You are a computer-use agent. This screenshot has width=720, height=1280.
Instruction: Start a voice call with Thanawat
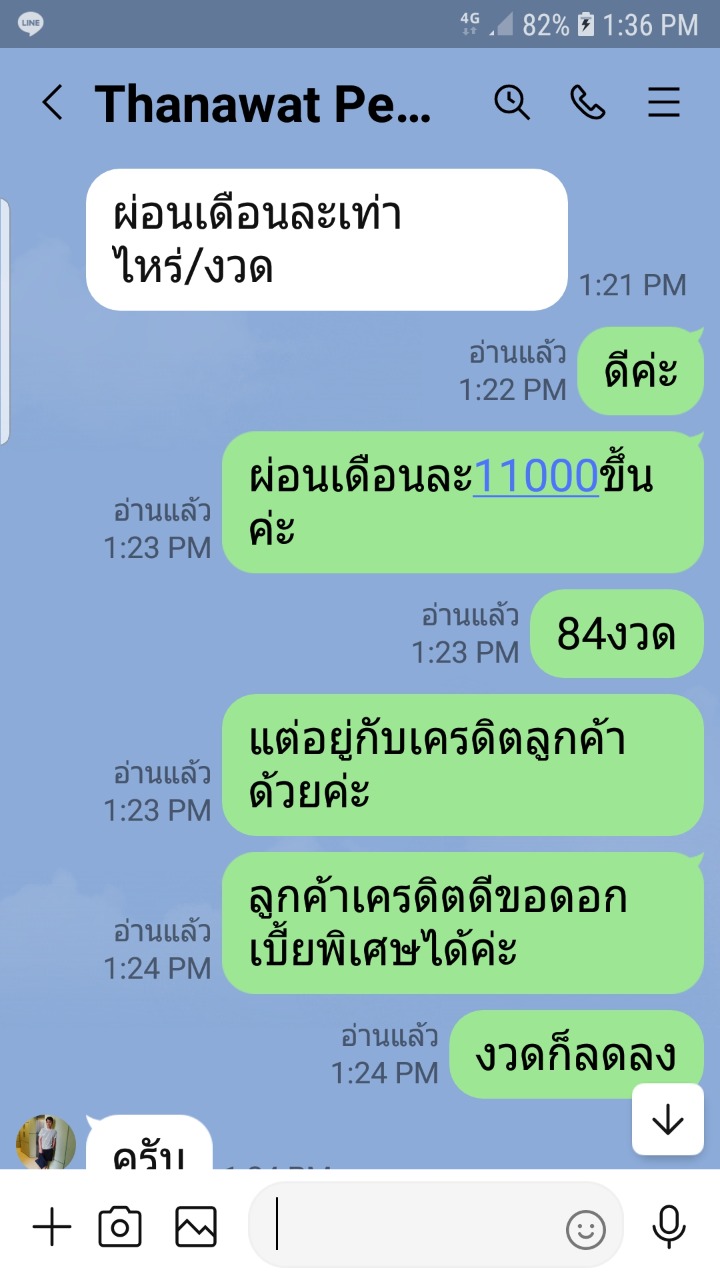(x=588, y=102)
